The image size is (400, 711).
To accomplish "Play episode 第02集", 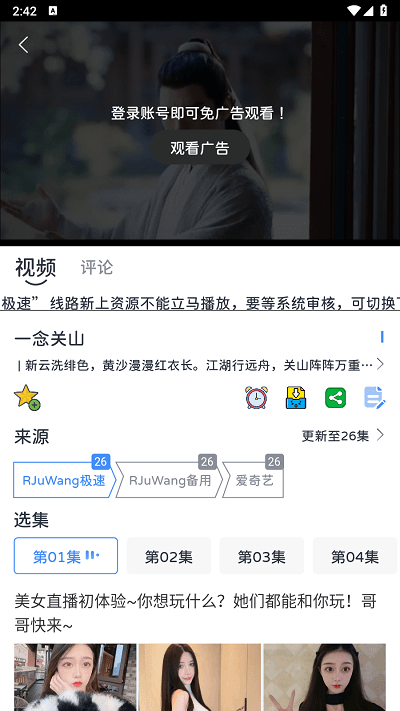I will [x=169, y=556].
